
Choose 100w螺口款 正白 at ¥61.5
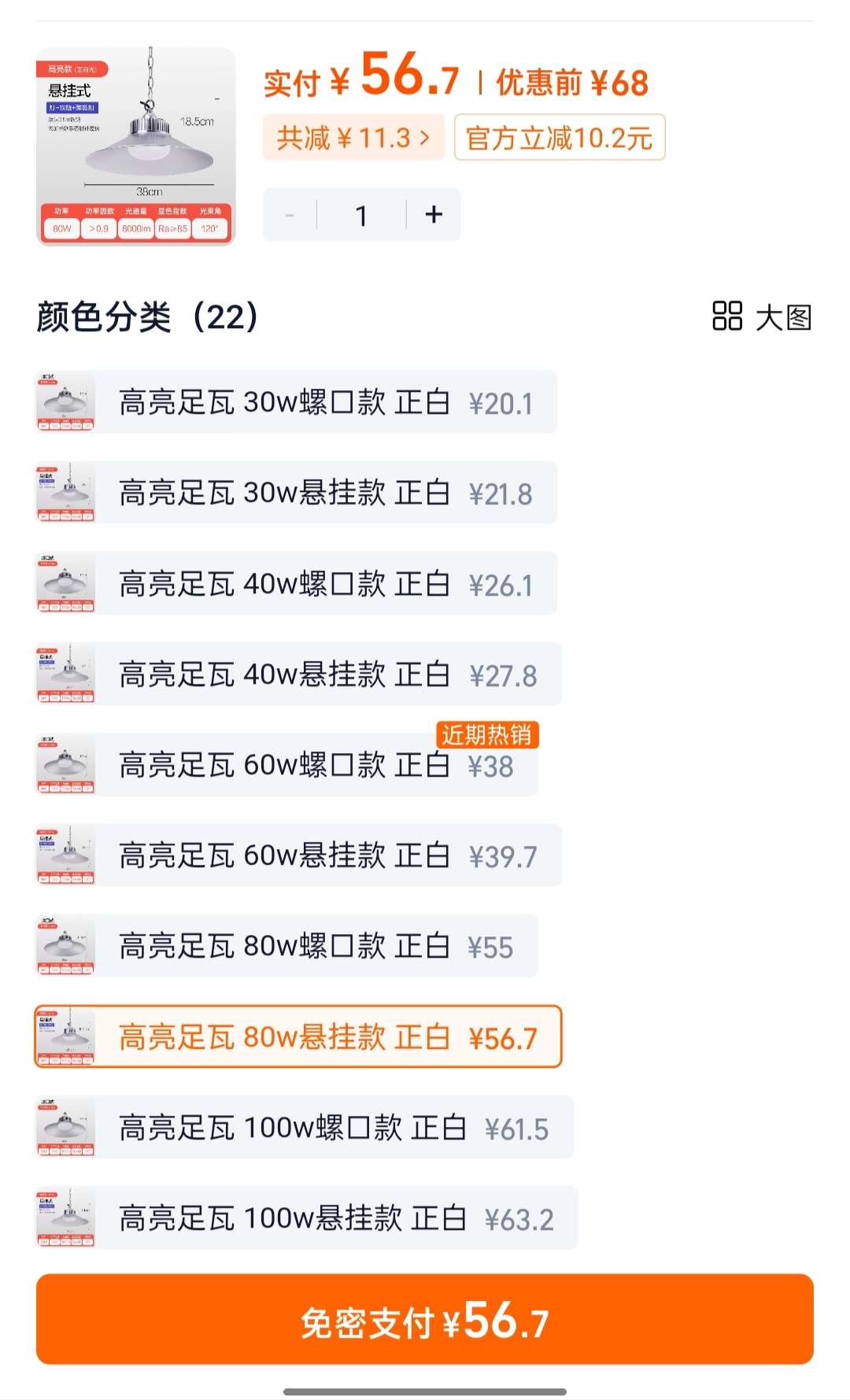pos(305,1128)
